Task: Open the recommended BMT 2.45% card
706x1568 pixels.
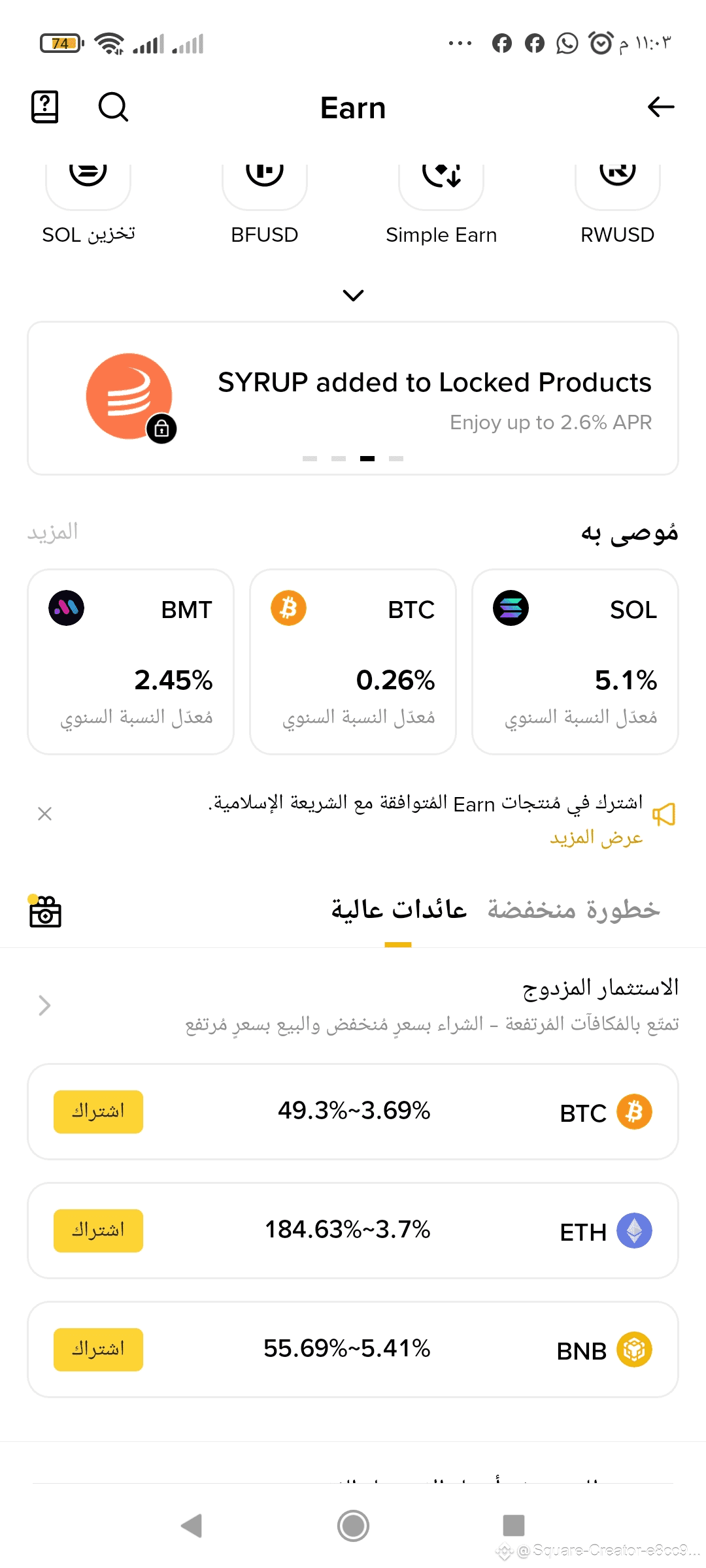Action: tap(131, 662)
